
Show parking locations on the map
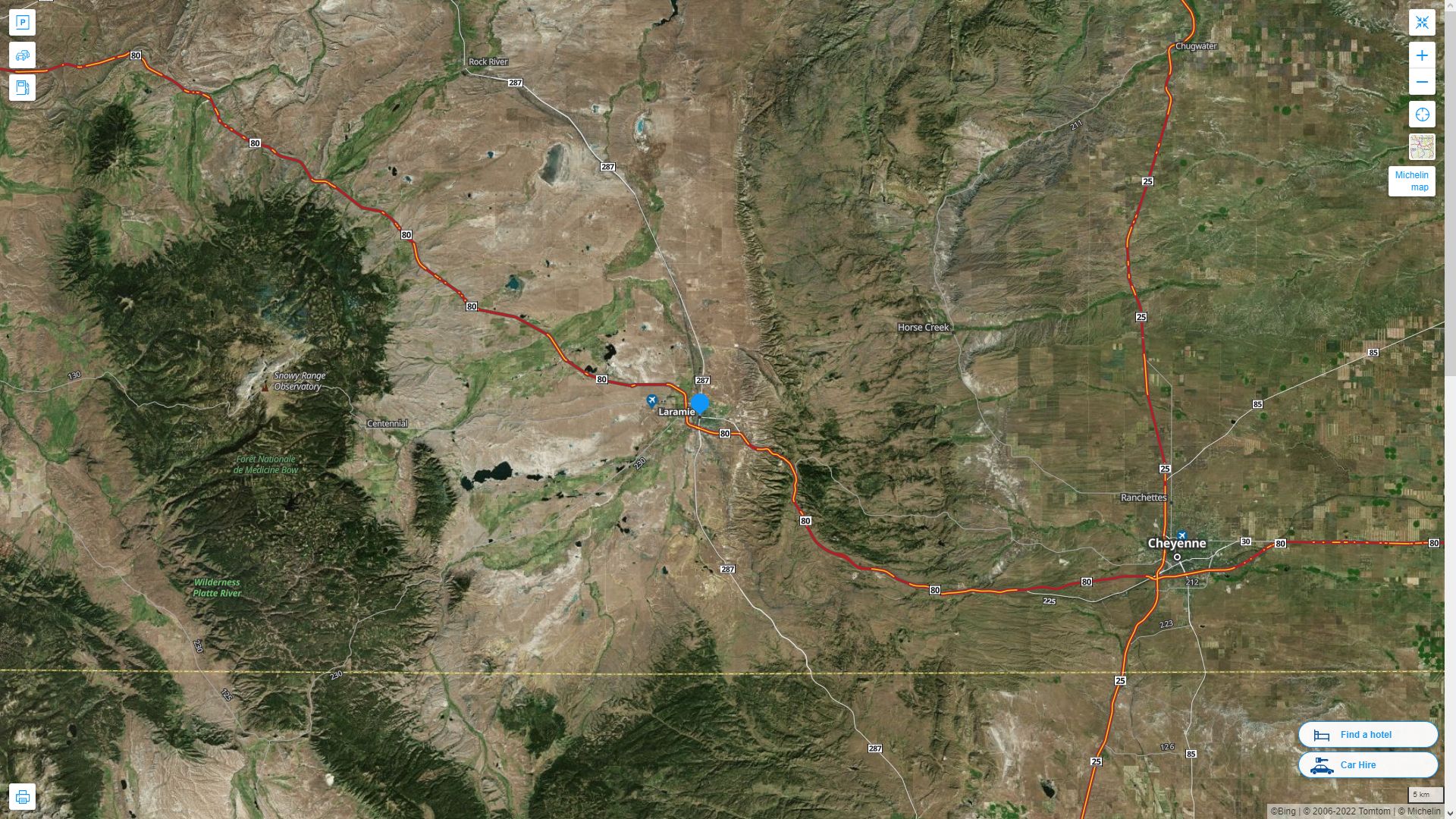click(22, 23)
